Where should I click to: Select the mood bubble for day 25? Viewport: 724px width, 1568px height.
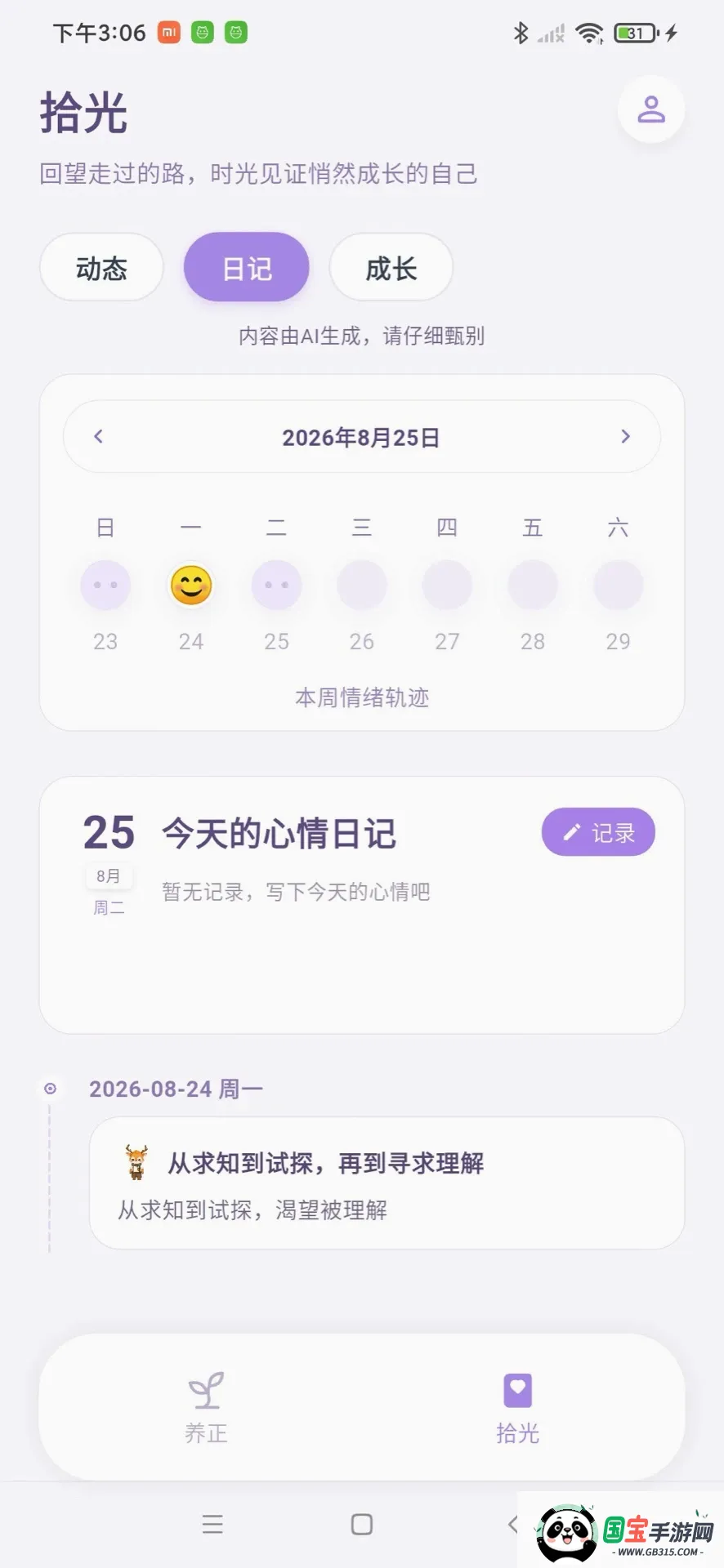(276, 586)
